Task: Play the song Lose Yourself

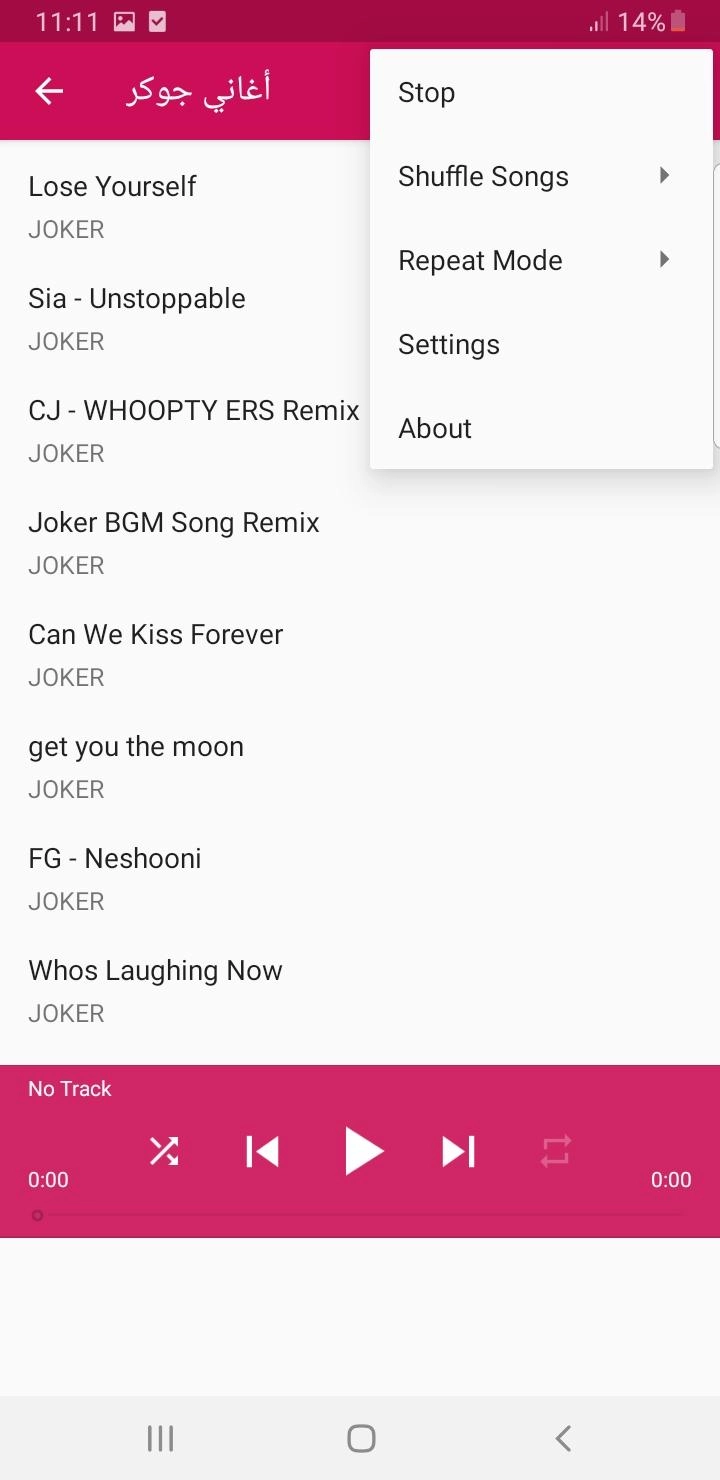Action: (113, 205)
